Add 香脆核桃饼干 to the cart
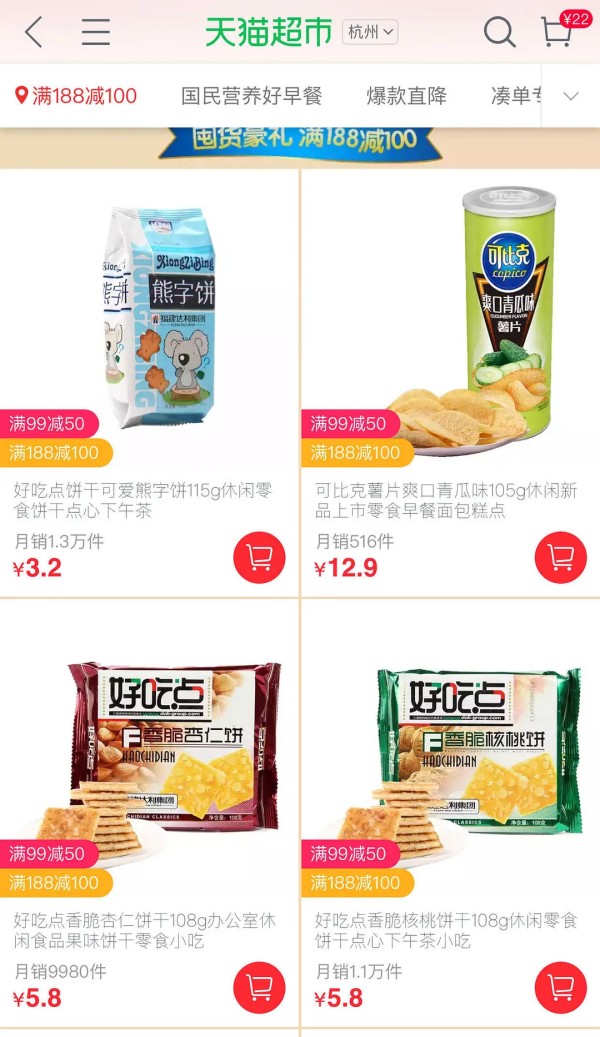Image resolution: width=600 pixels, height=1037 pixels. click(x=560, y=987)
